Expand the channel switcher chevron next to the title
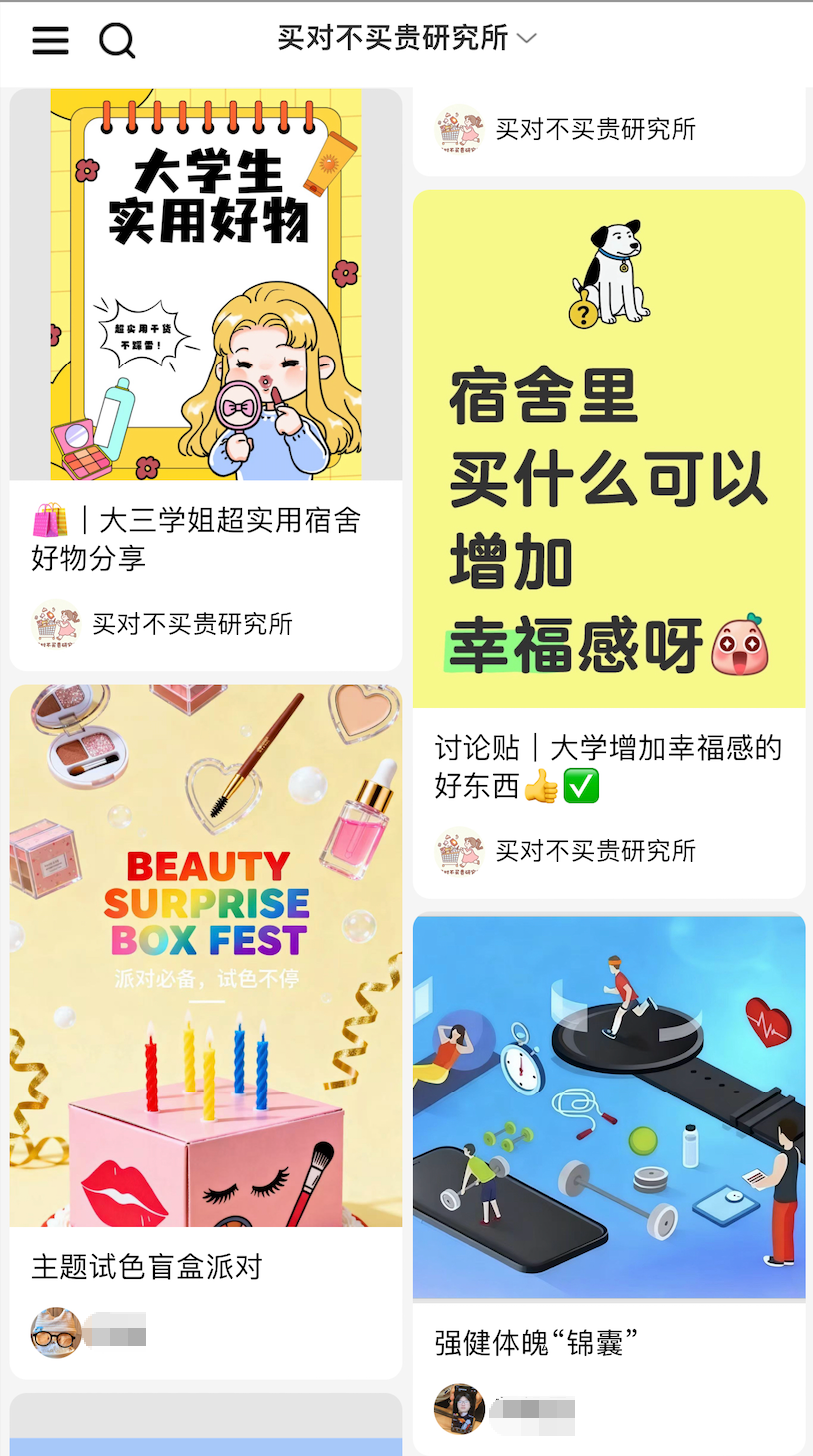The image size is (813, 1456). [526, 38]
